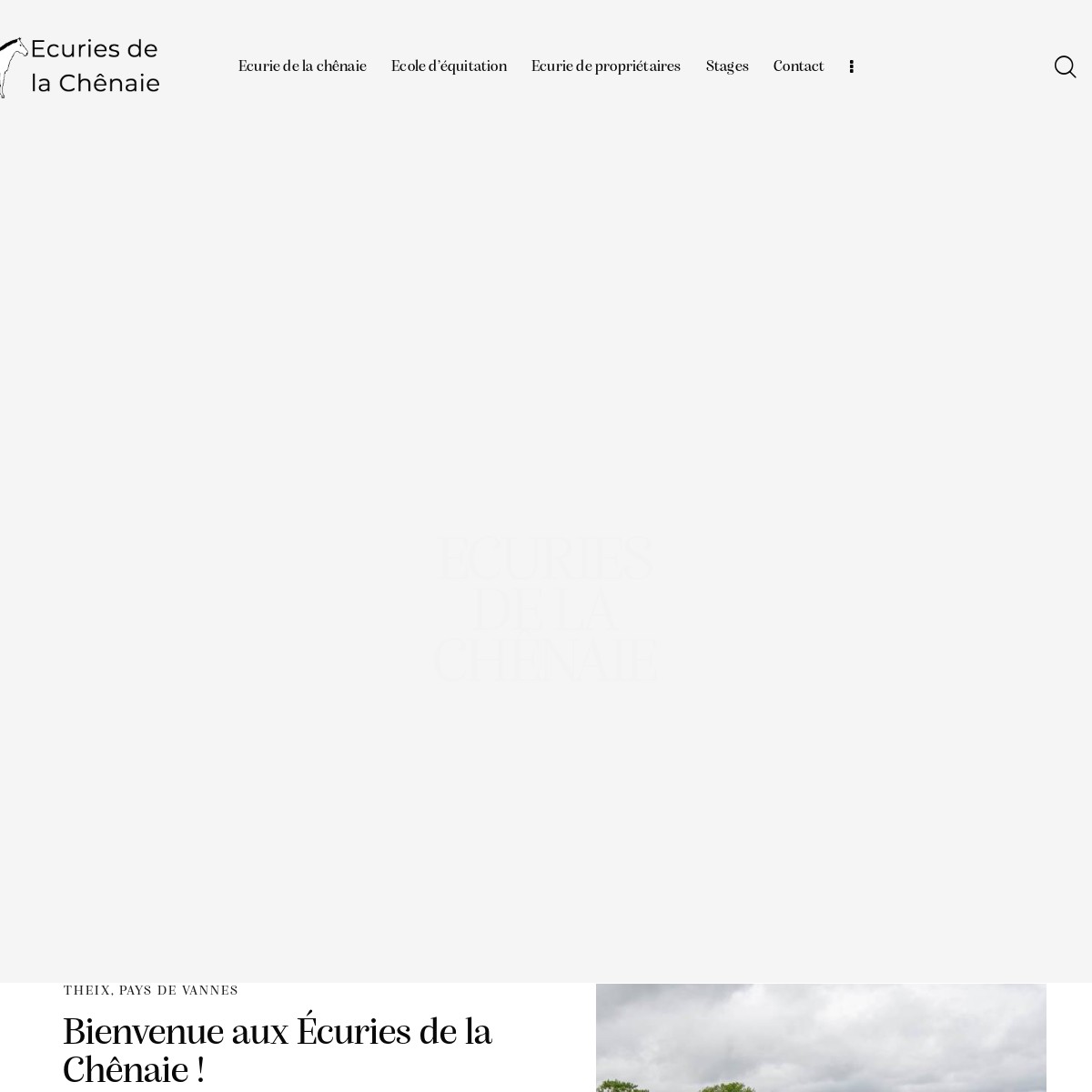Image resolution: width=1092 pixels, height=1092 pixels.
Task: Open the search magnifier icon
Action: click(1065, 67)
